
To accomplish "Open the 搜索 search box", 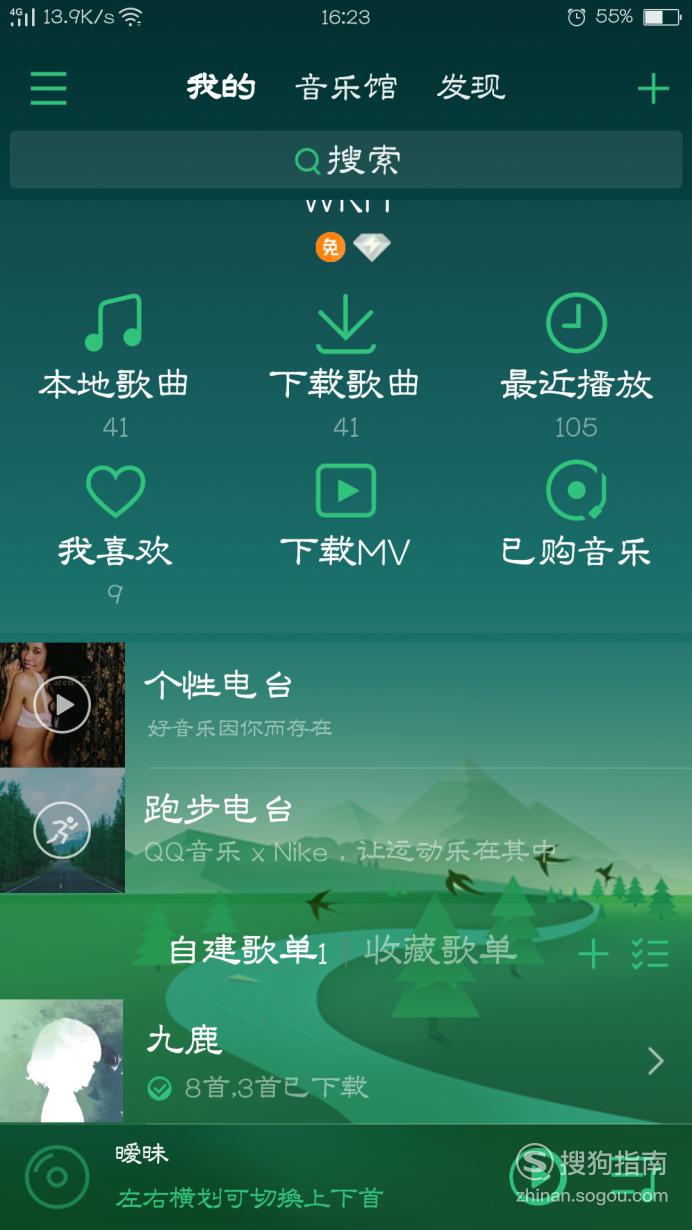I will point(346,160).
